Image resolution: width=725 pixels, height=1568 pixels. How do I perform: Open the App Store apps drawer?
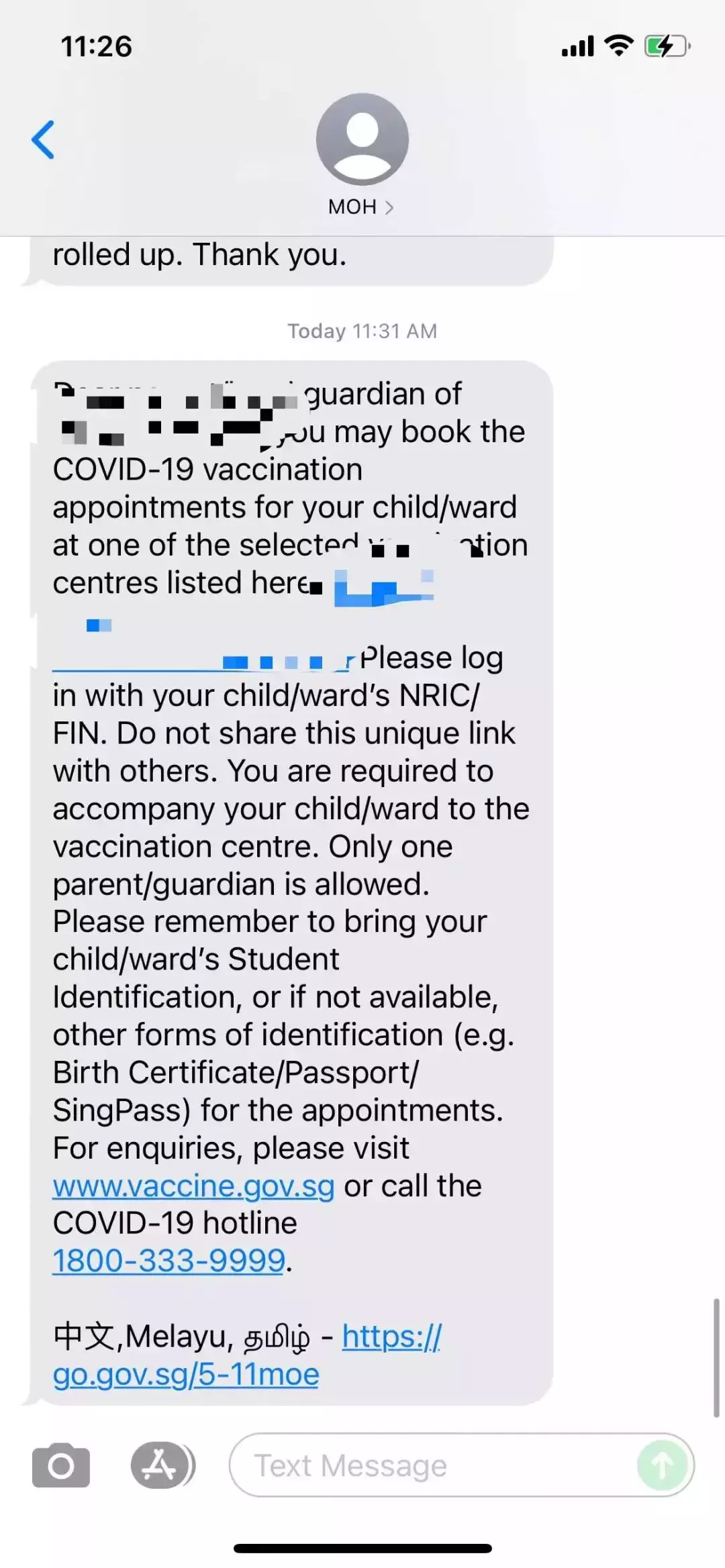click(x=161, y=1465)
